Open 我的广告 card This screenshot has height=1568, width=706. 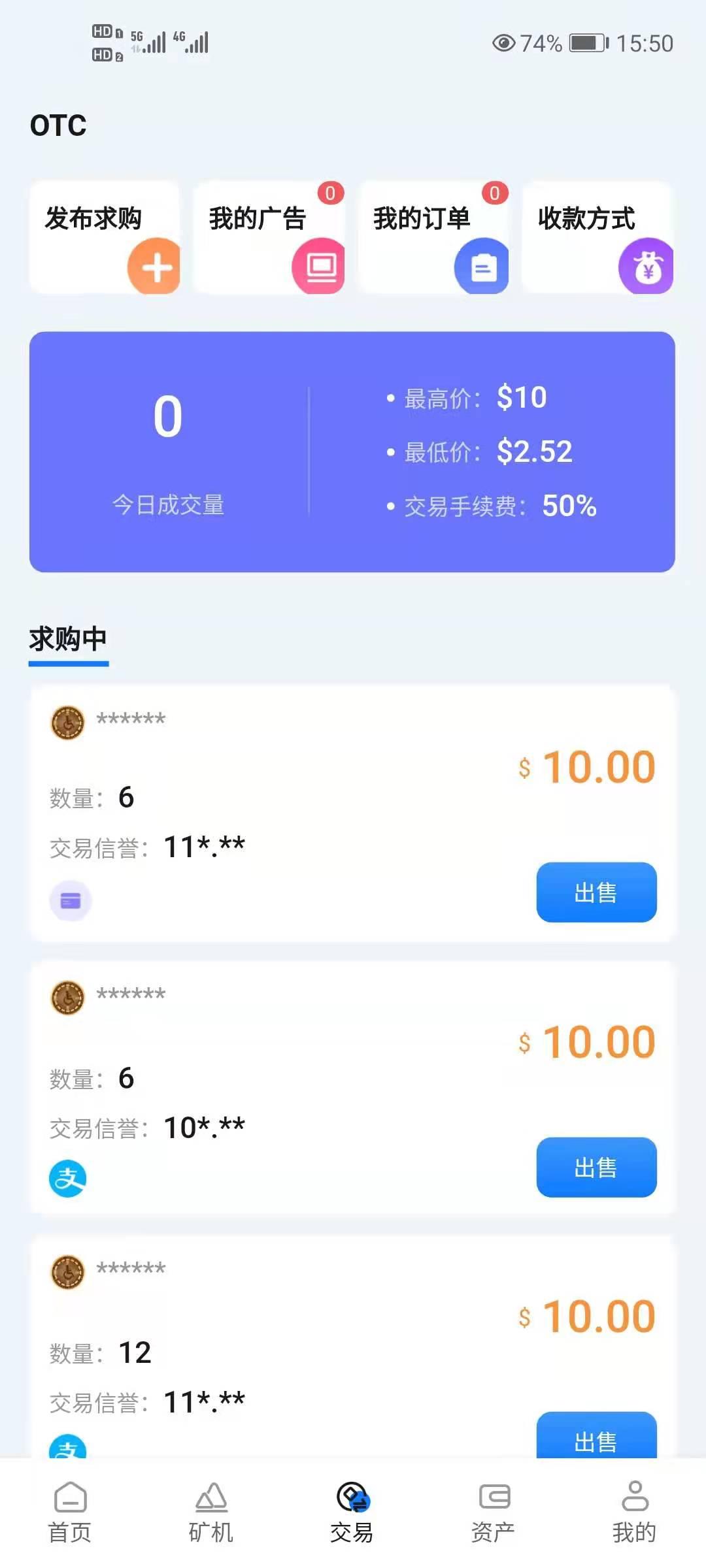tap(269, 238)
